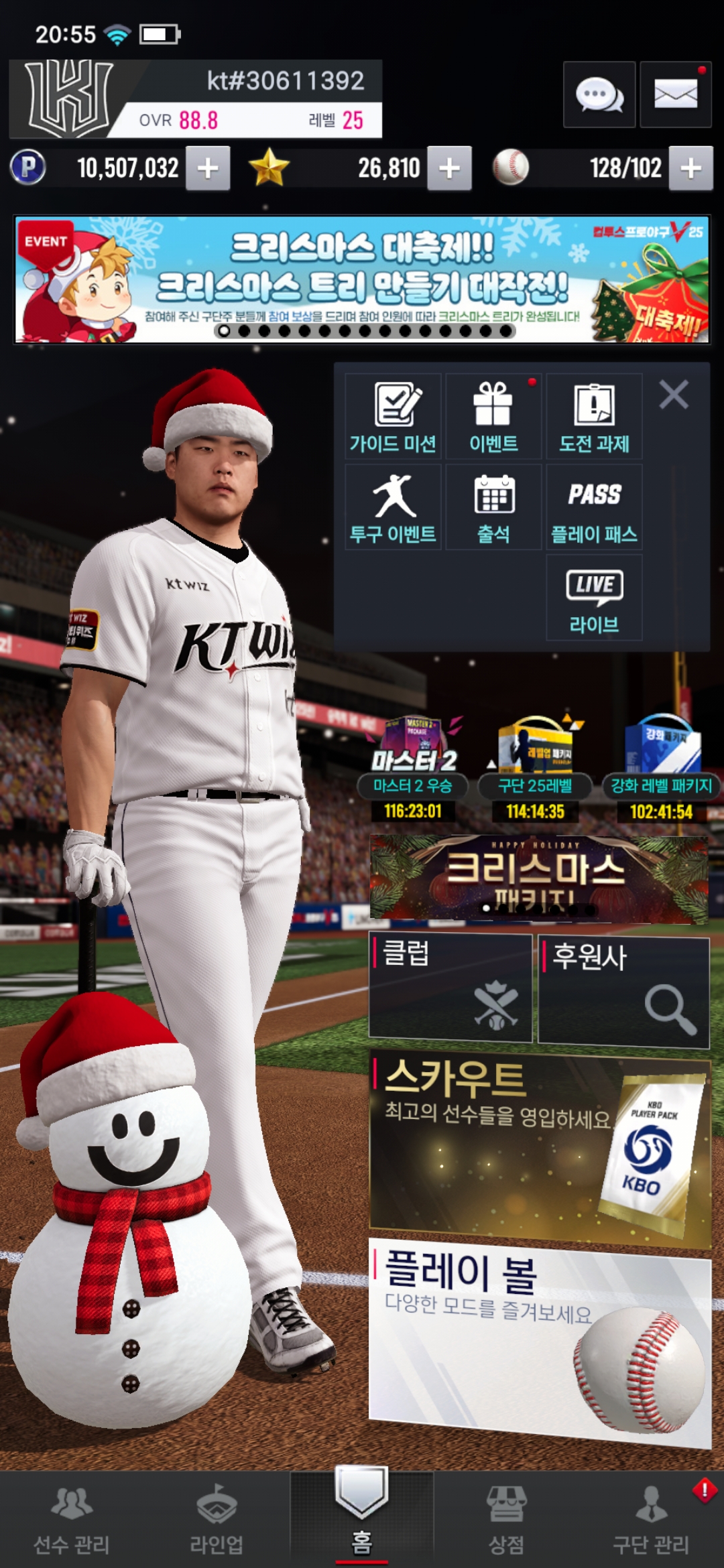Switch to the 선수 관리 tab
Screen dimensions: 724x1568
72,1521
